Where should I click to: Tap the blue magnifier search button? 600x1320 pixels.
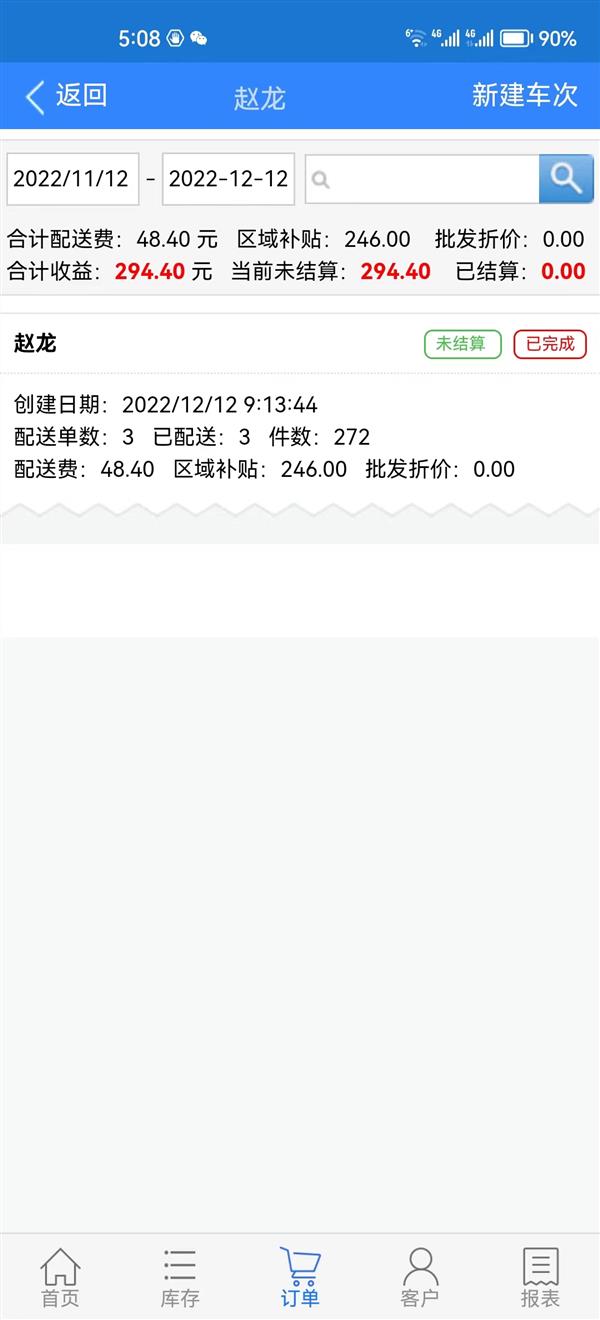click(566, 179)
